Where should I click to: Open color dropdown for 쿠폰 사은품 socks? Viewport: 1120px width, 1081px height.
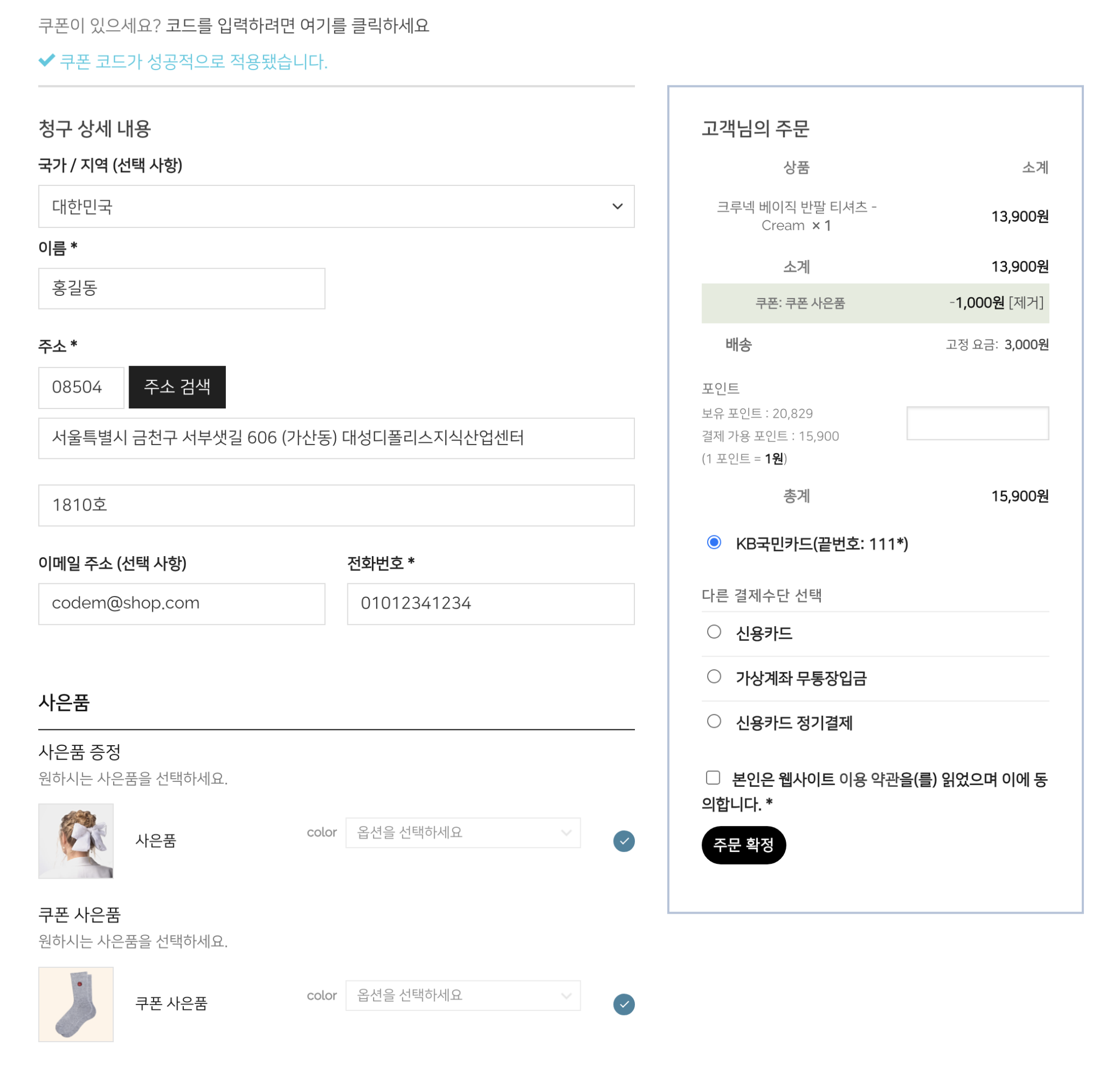(463, 995)
